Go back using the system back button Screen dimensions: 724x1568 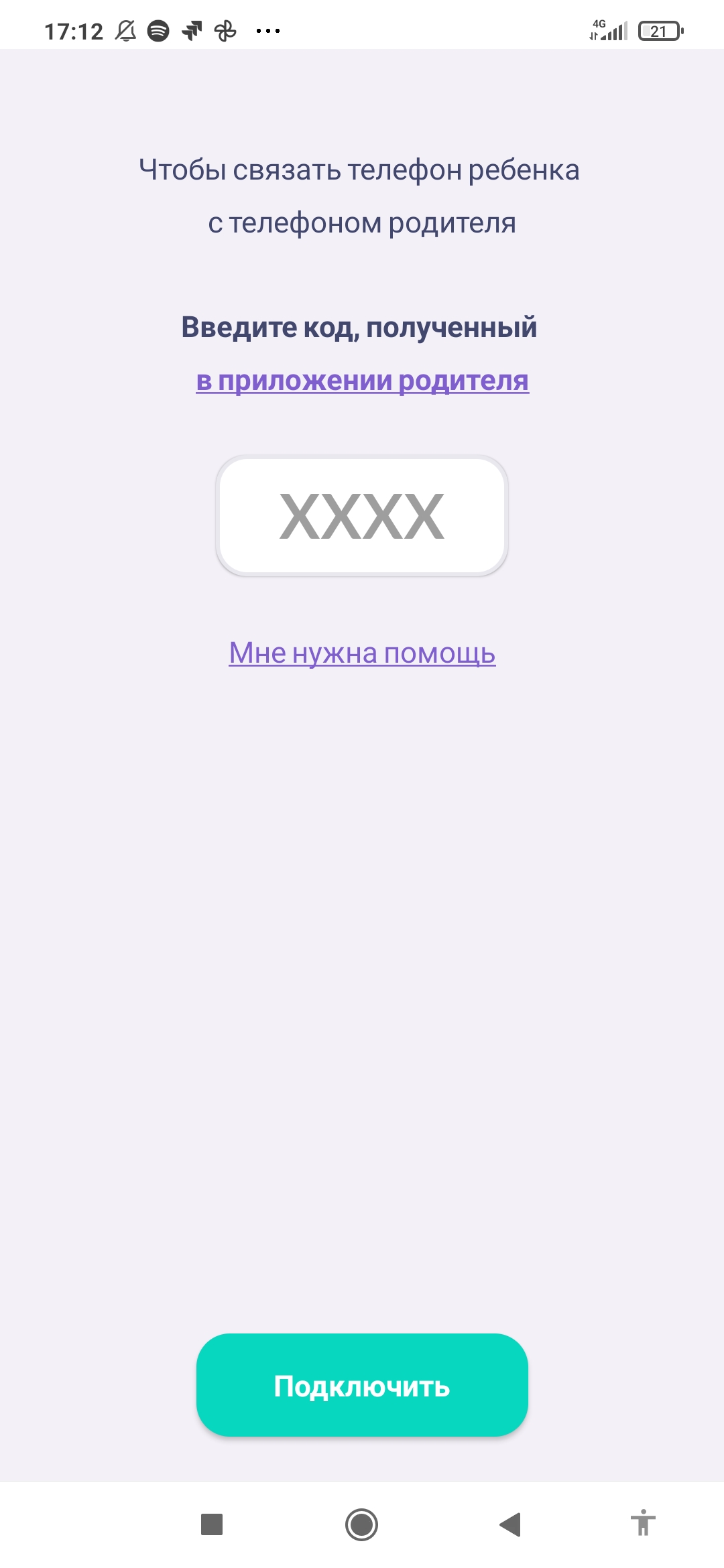[x=511, y=1524]
